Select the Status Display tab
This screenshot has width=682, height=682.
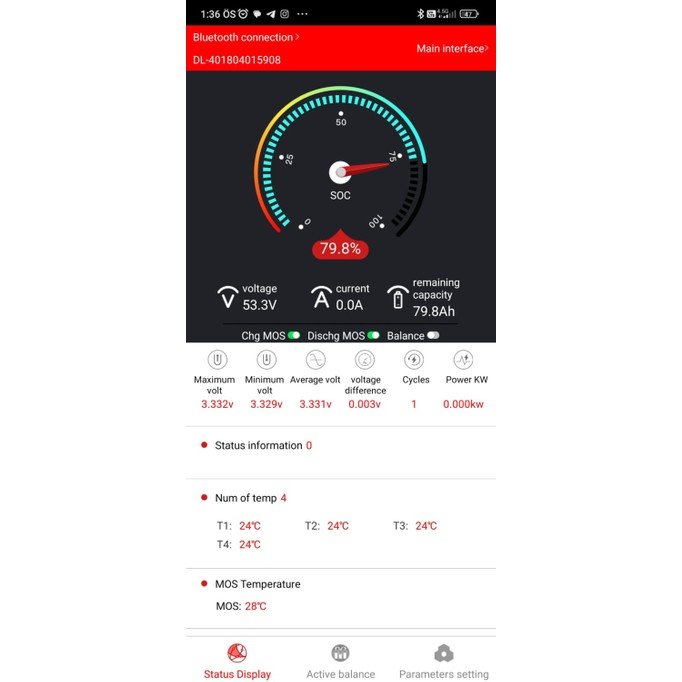[237, 662]
